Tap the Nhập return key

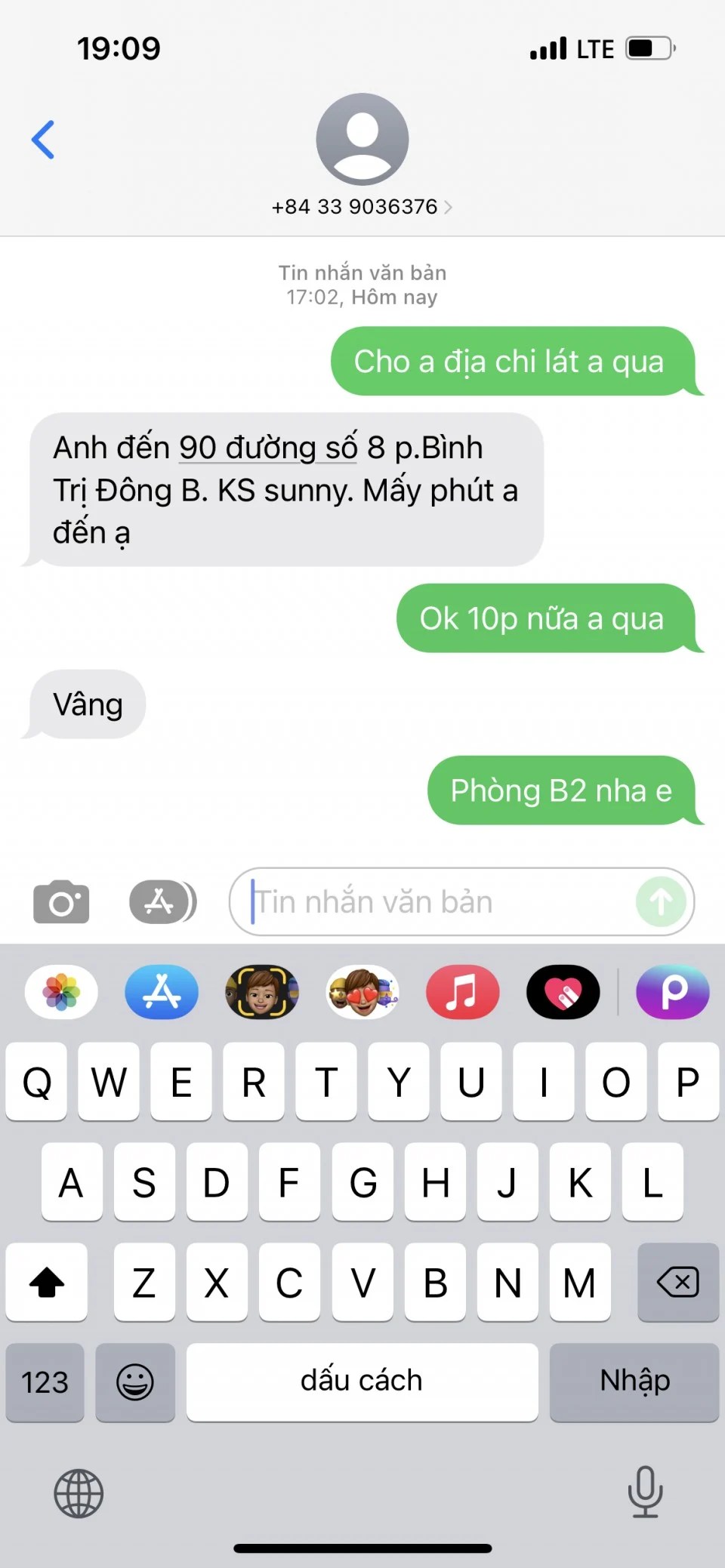pos(634,1382)
